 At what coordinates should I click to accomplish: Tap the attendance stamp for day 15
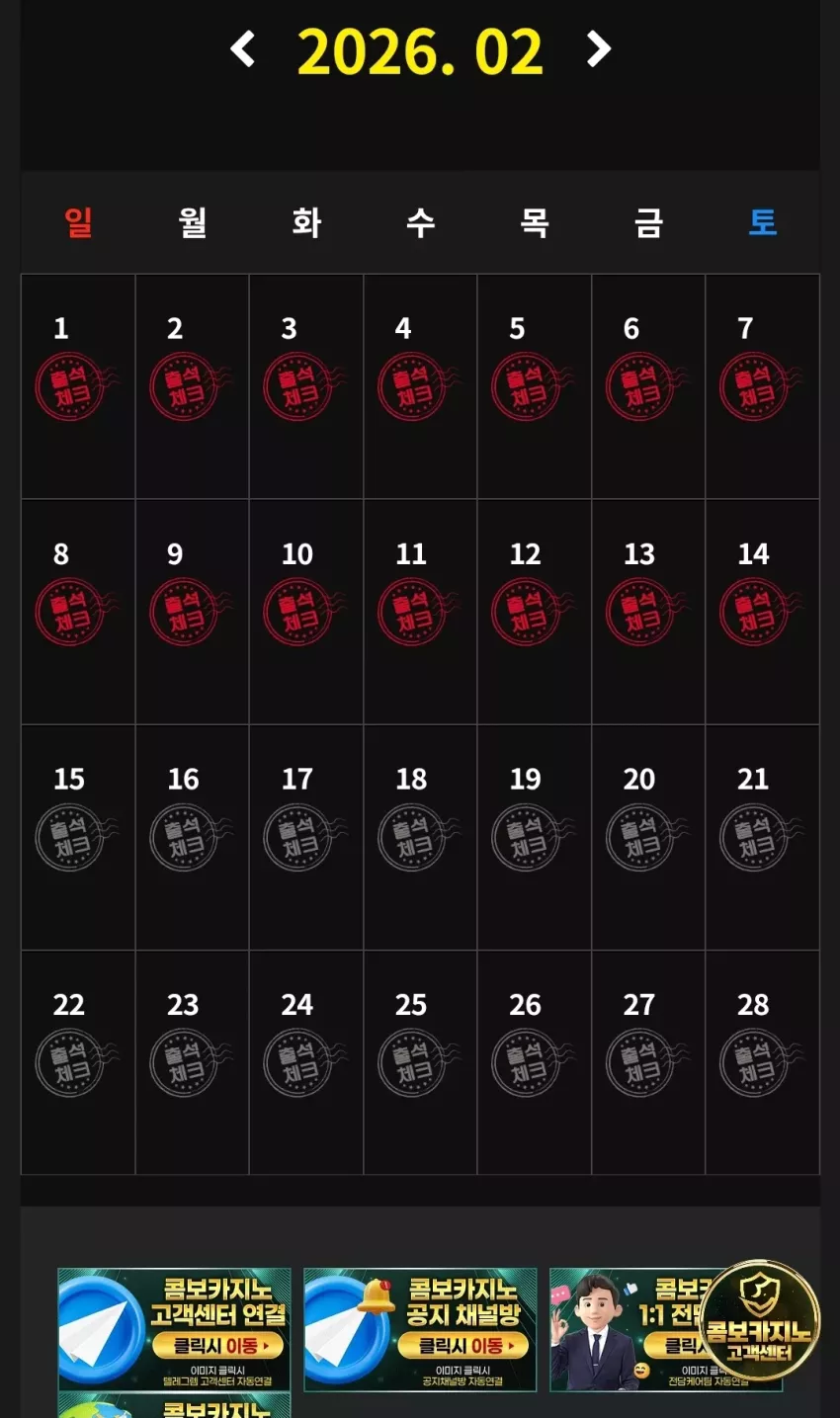coord(72,838)
